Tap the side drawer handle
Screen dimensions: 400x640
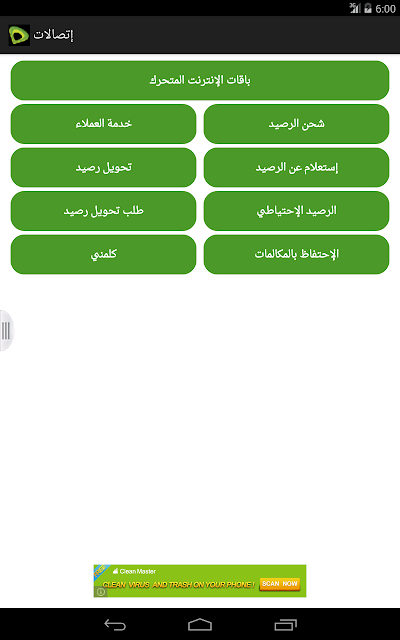tap(6, 330)
